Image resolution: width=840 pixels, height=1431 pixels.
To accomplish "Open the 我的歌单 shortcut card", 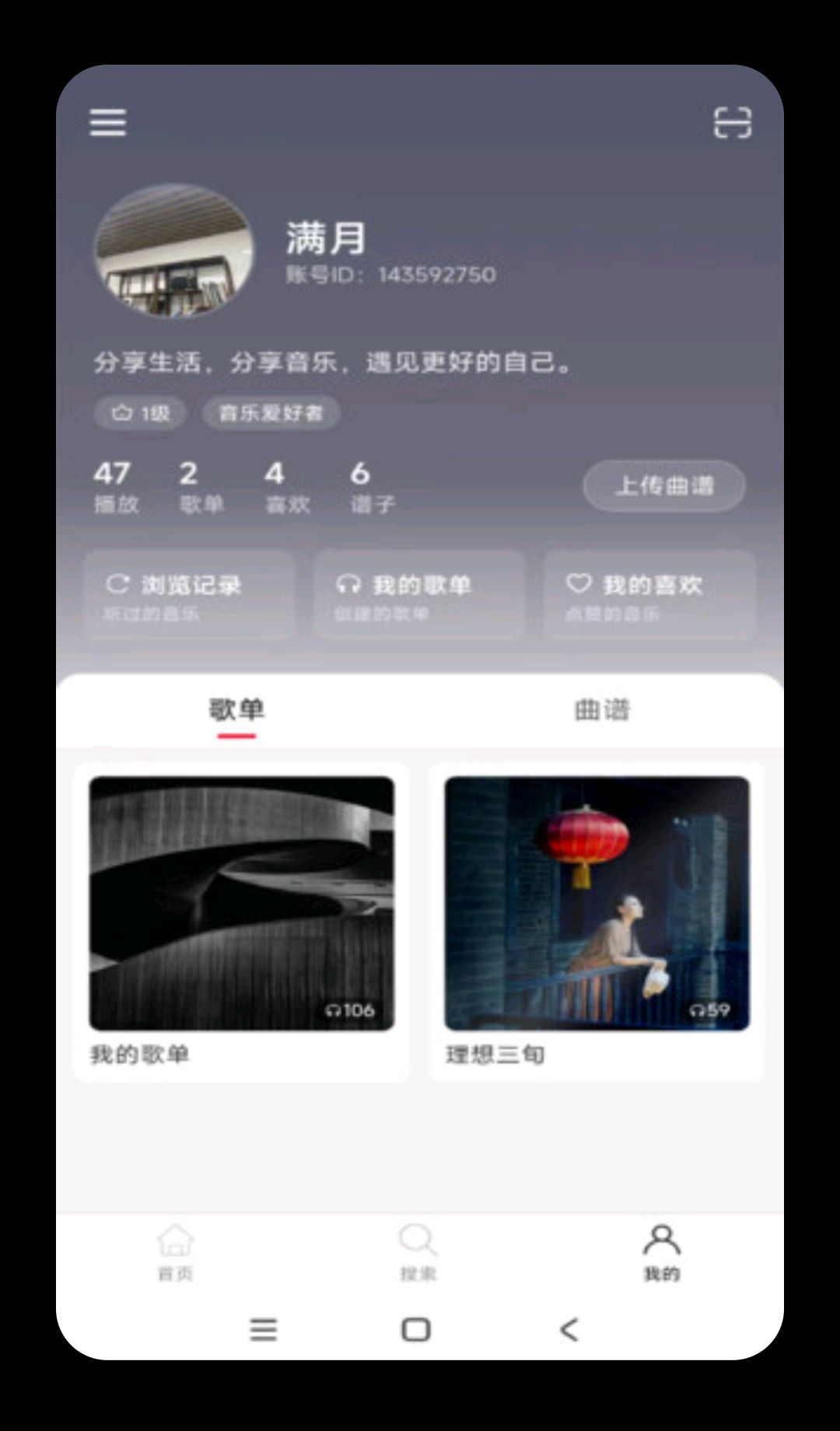I will (419, 595).
